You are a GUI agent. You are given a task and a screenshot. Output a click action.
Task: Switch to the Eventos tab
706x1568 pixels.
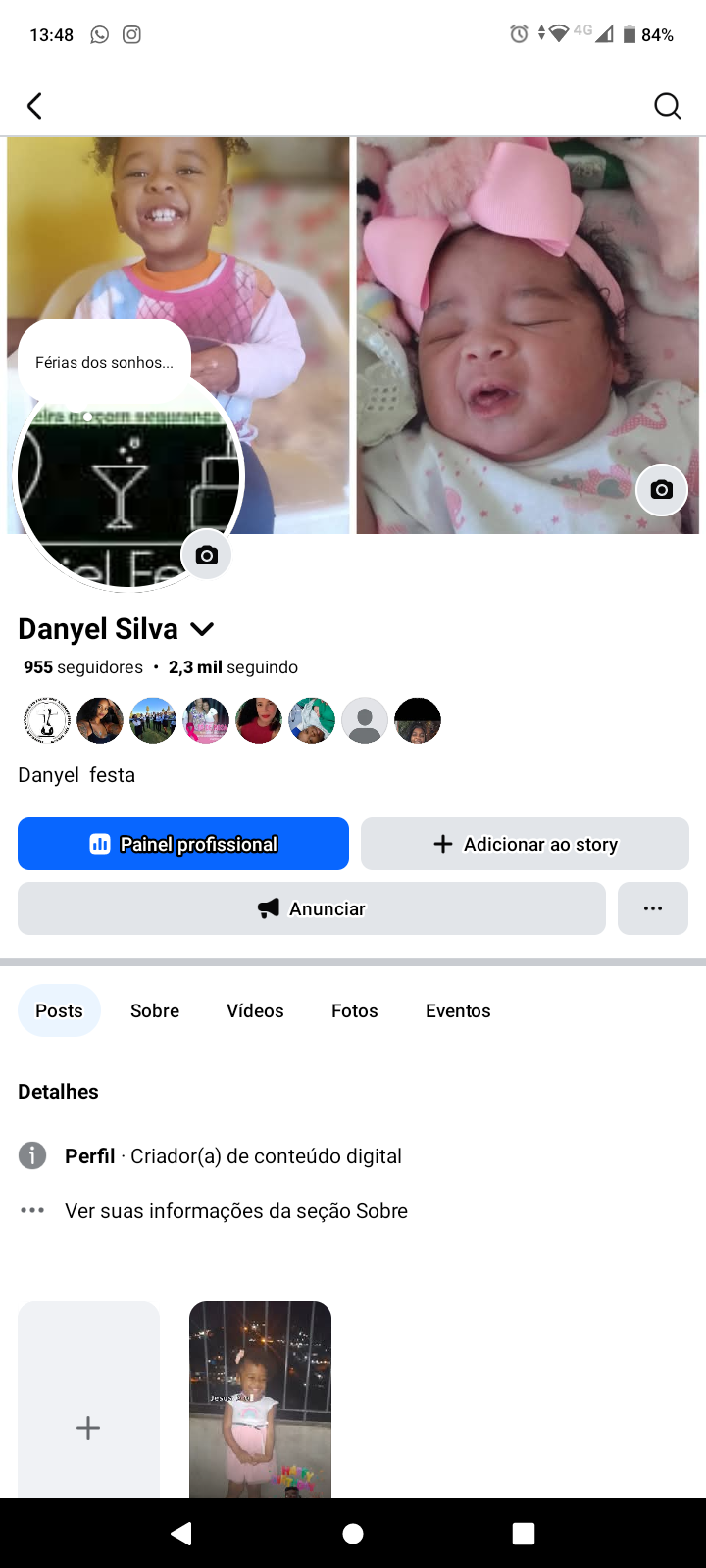pyautogui.click(x=458, y=1010)
